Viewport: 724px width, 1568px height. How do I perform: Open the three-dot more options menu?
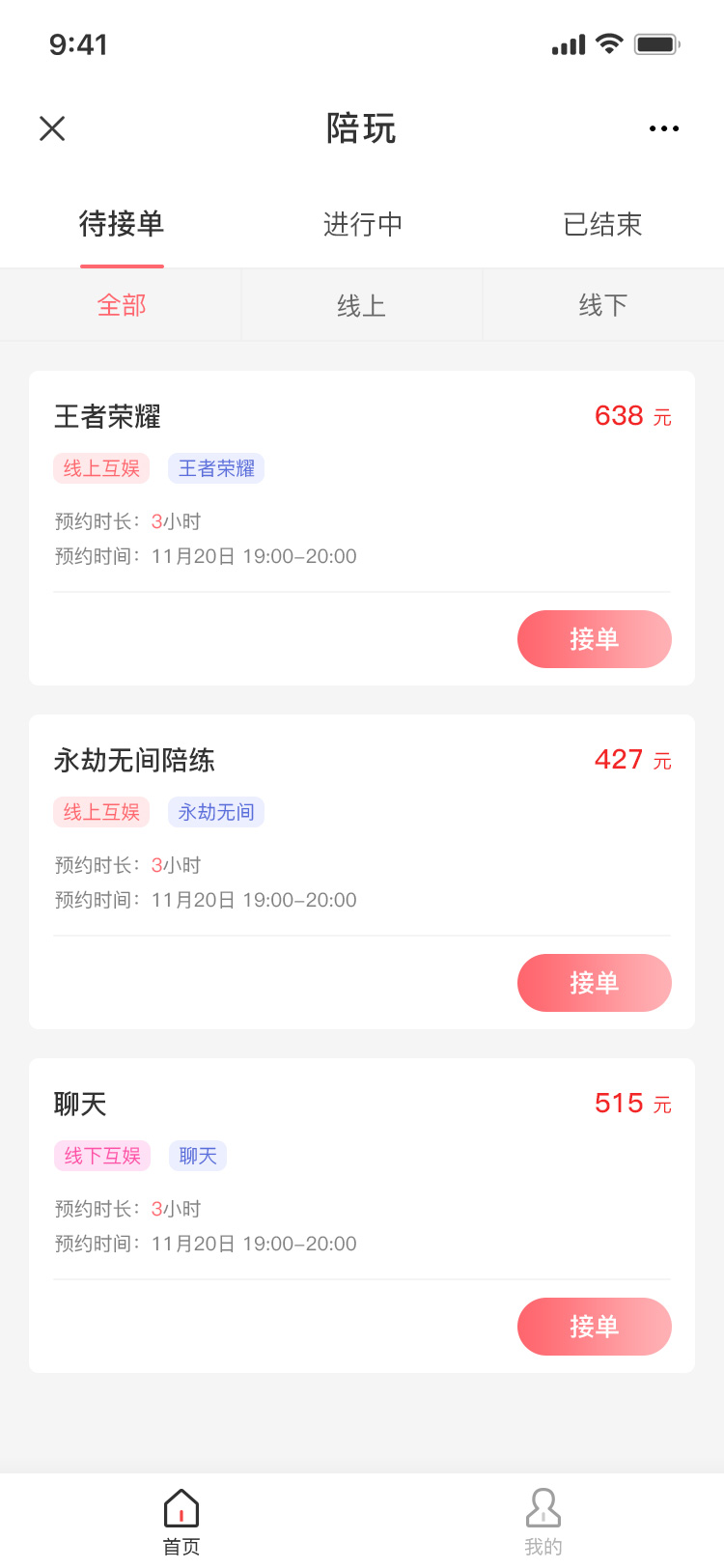(x=663, y=128)
